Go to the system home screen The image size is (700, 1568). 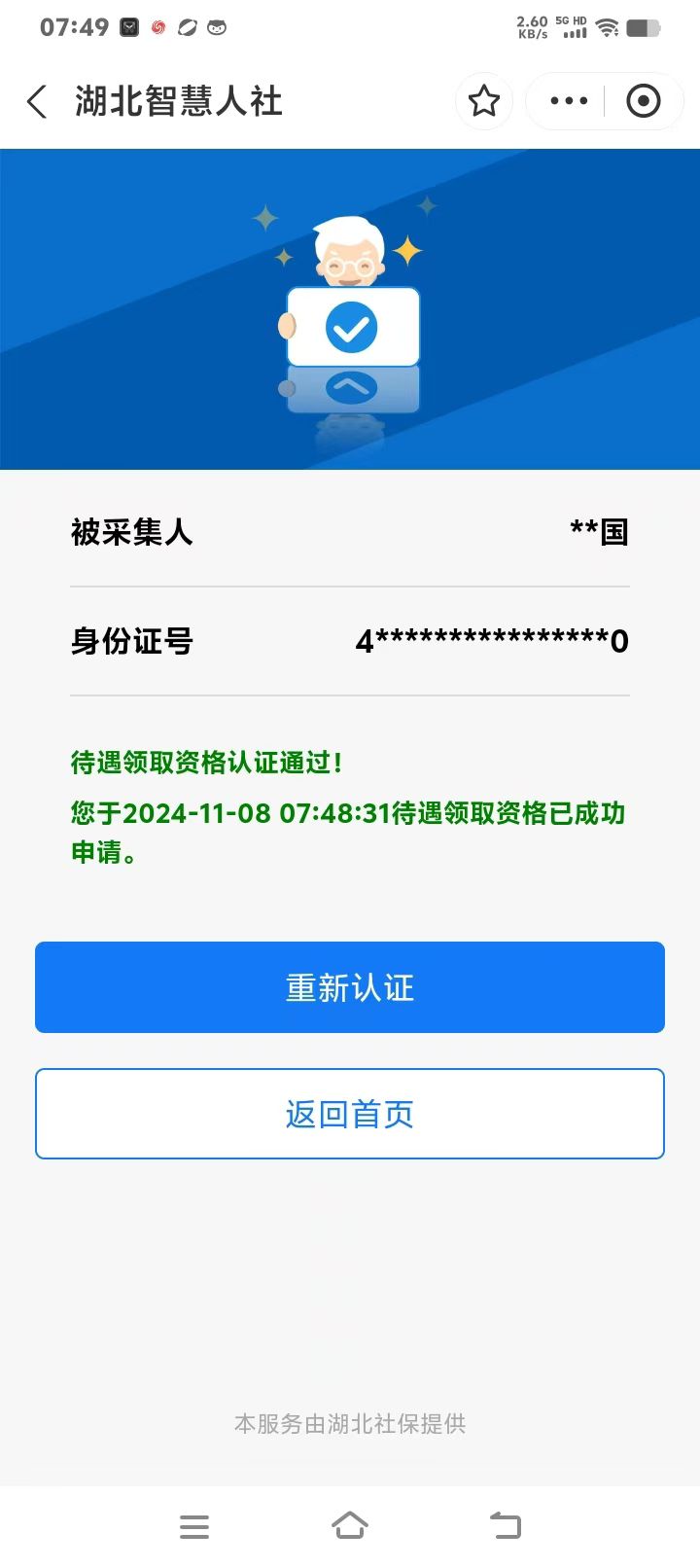coord(350,1526)
